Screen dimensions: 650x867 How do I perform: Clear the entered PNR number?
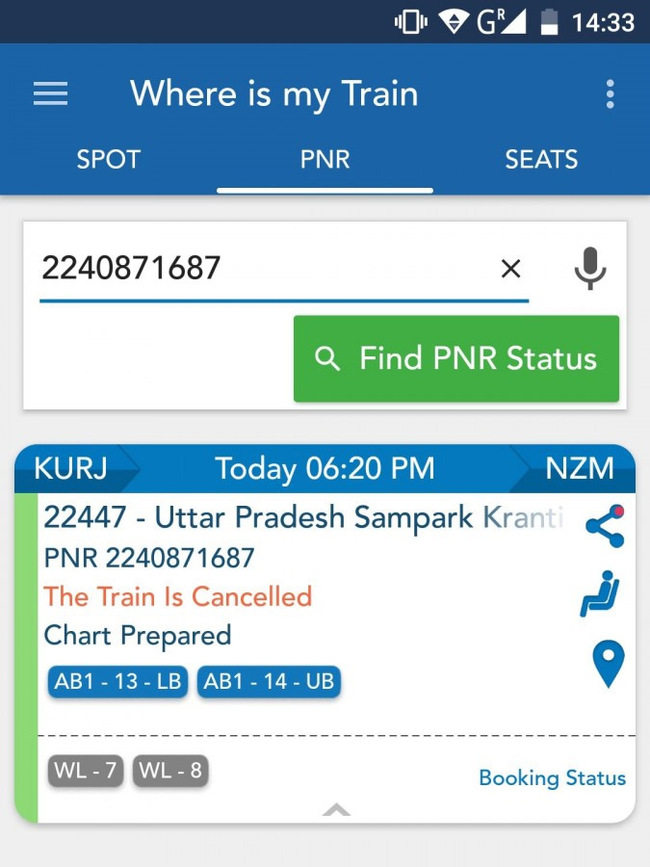click(x=510, y=268)
